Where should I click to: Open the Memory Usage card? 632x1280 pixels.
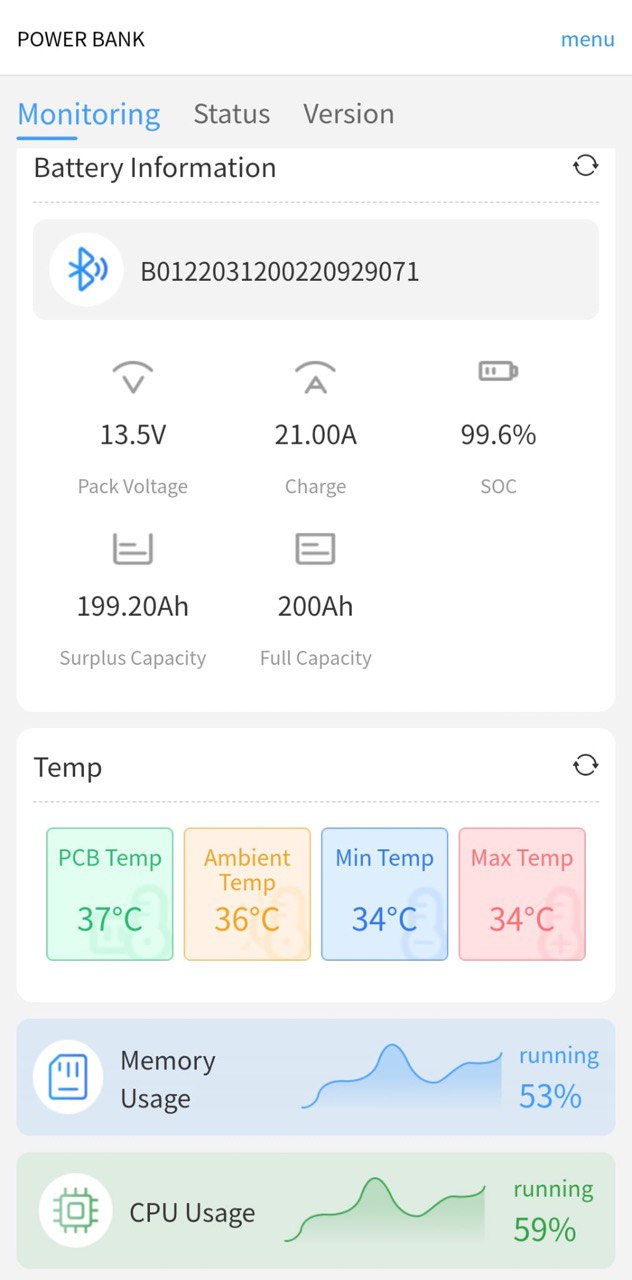[315, 1077]
